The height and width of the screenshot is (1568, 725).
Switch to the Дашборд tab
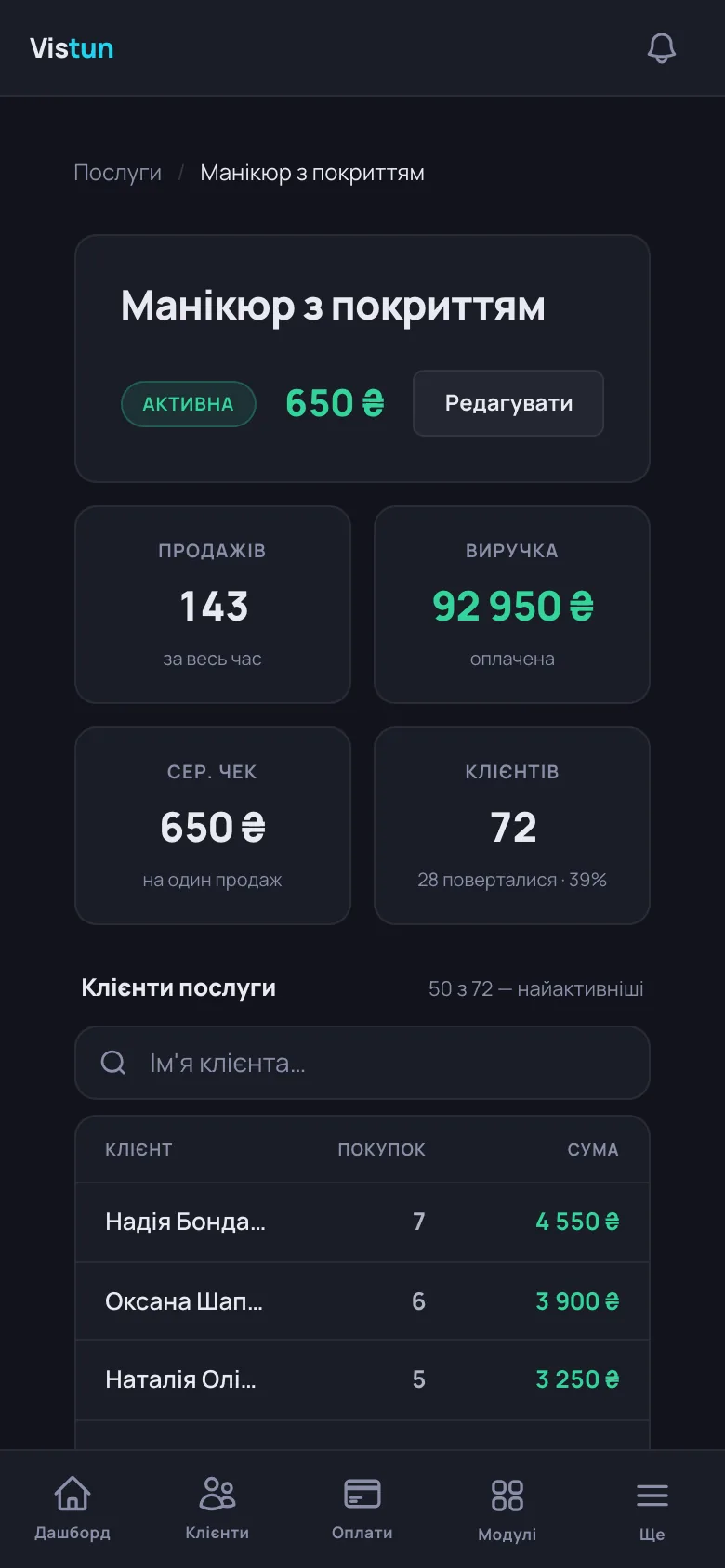[72, 1509]
